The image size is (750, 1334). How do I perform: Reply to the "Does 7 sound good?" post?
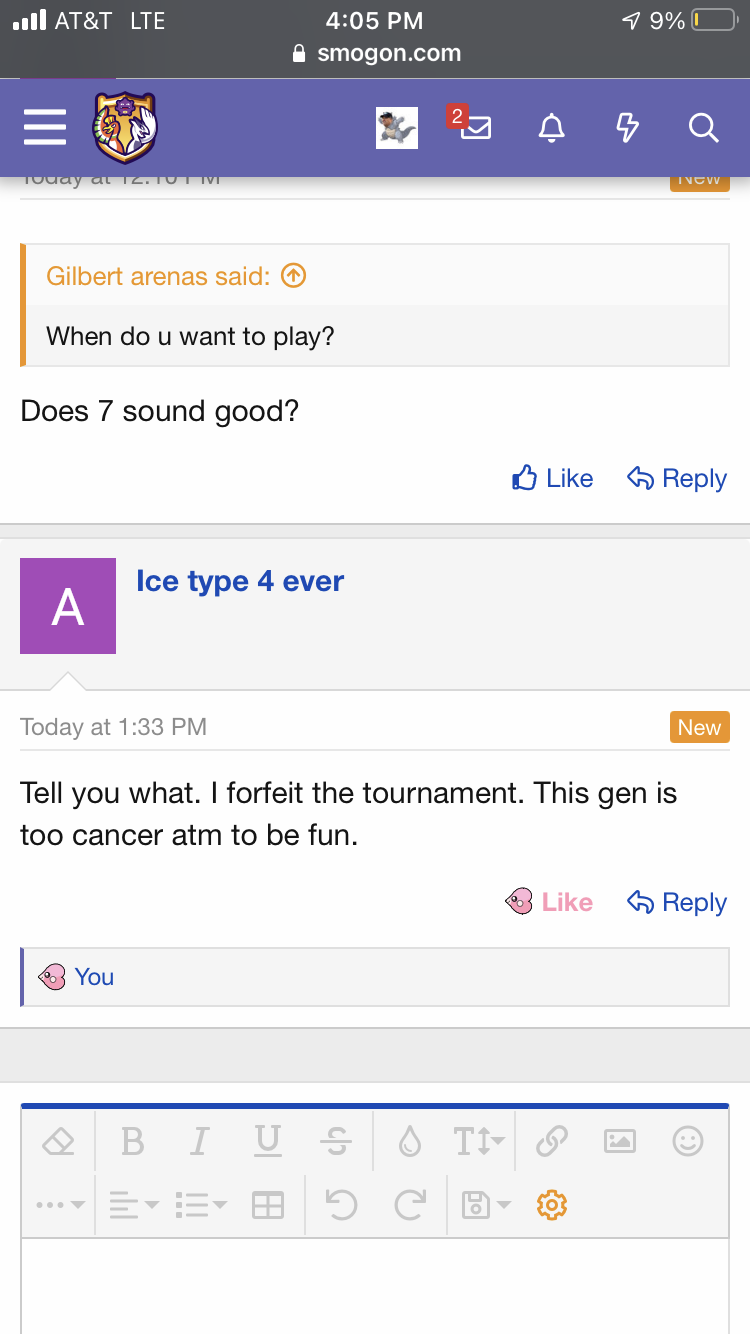(677, 479)
